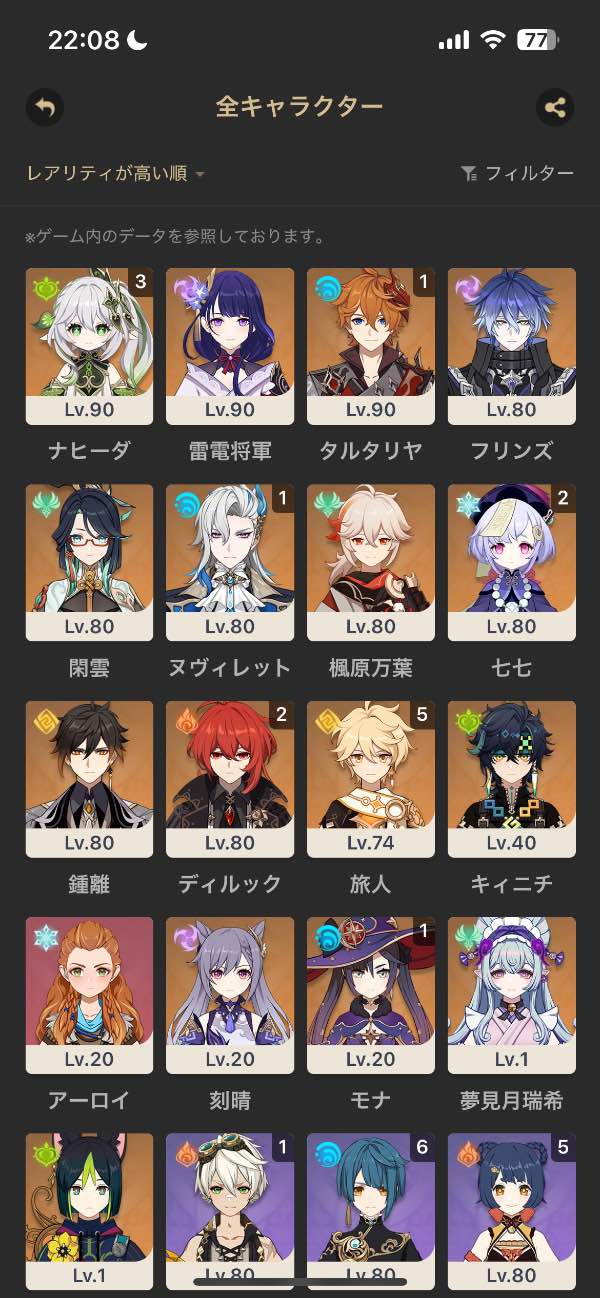View キィニチ character details
Screen dimensions: 600x1298
coord(512,778)
